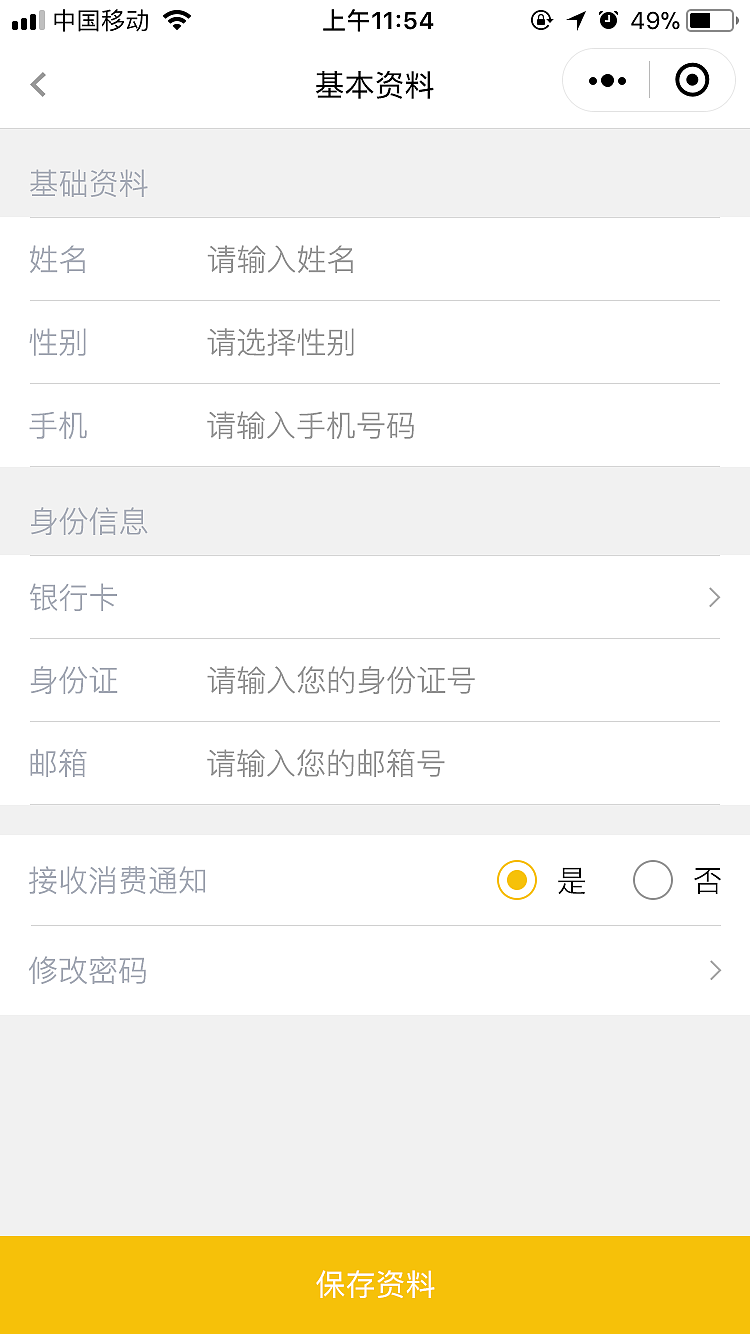
Task: Tap the 基本资料 page title
Action: click(x=375, y=86)
